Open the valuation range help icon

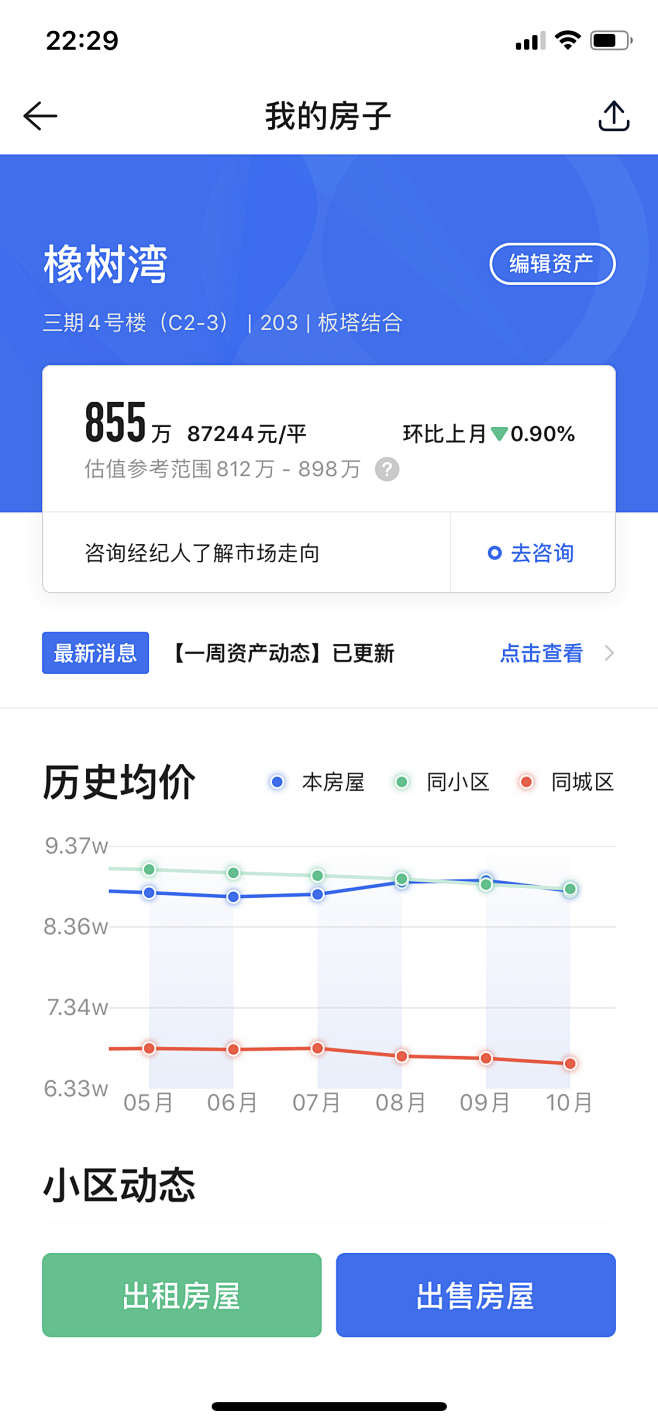pos(387,469)
